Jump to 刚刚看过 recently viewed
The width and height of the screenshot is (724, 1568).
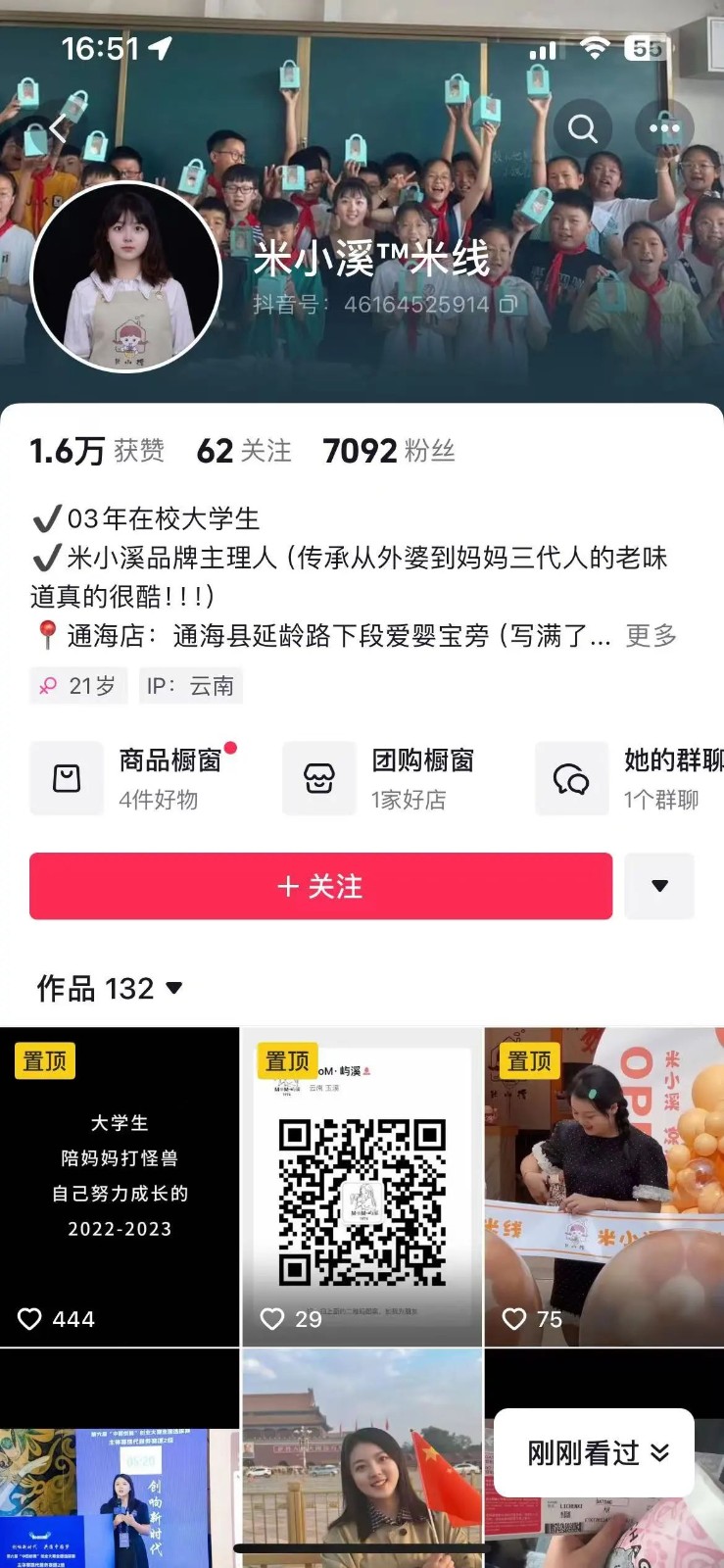click(x=595, y=1452)
